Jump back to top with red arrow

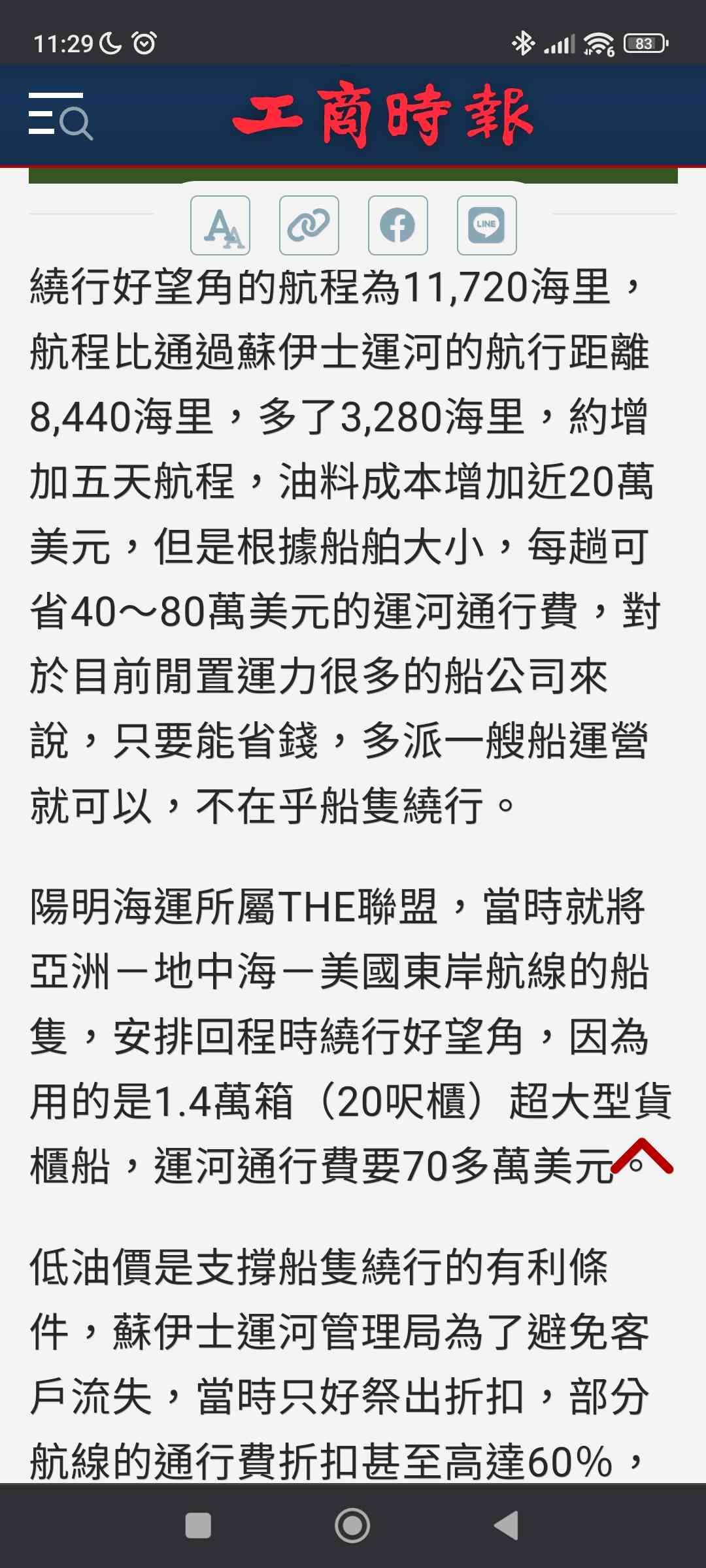(642, 1158)
